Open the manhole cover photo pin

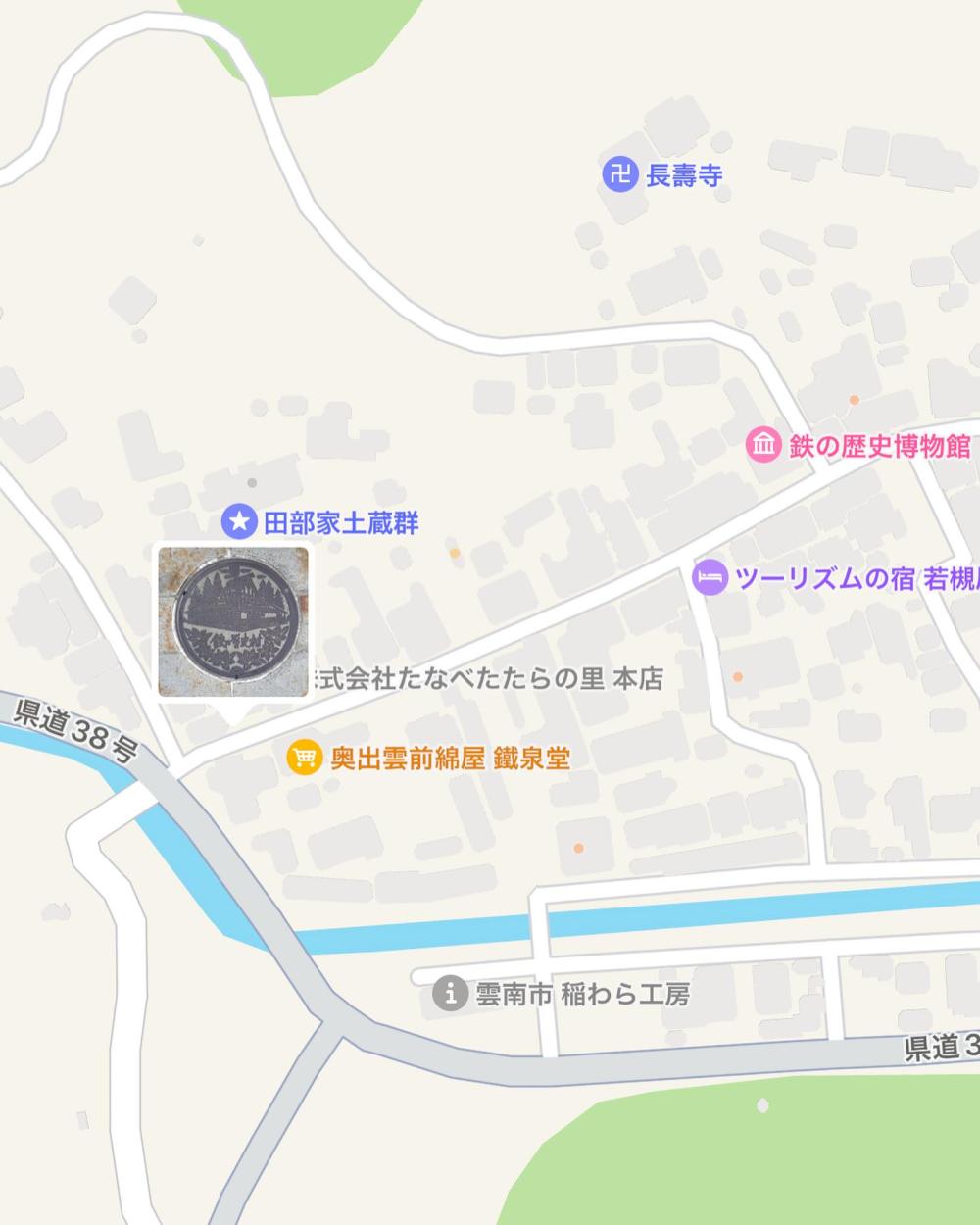point(233,621)
